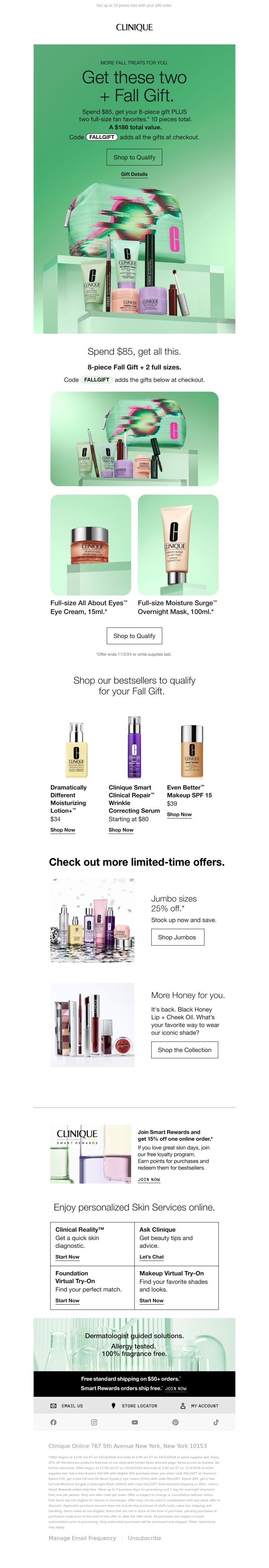
Task: Open Let's Chat under Ask Clinique
Action: pyautogui.click(x=151, y=1257)
